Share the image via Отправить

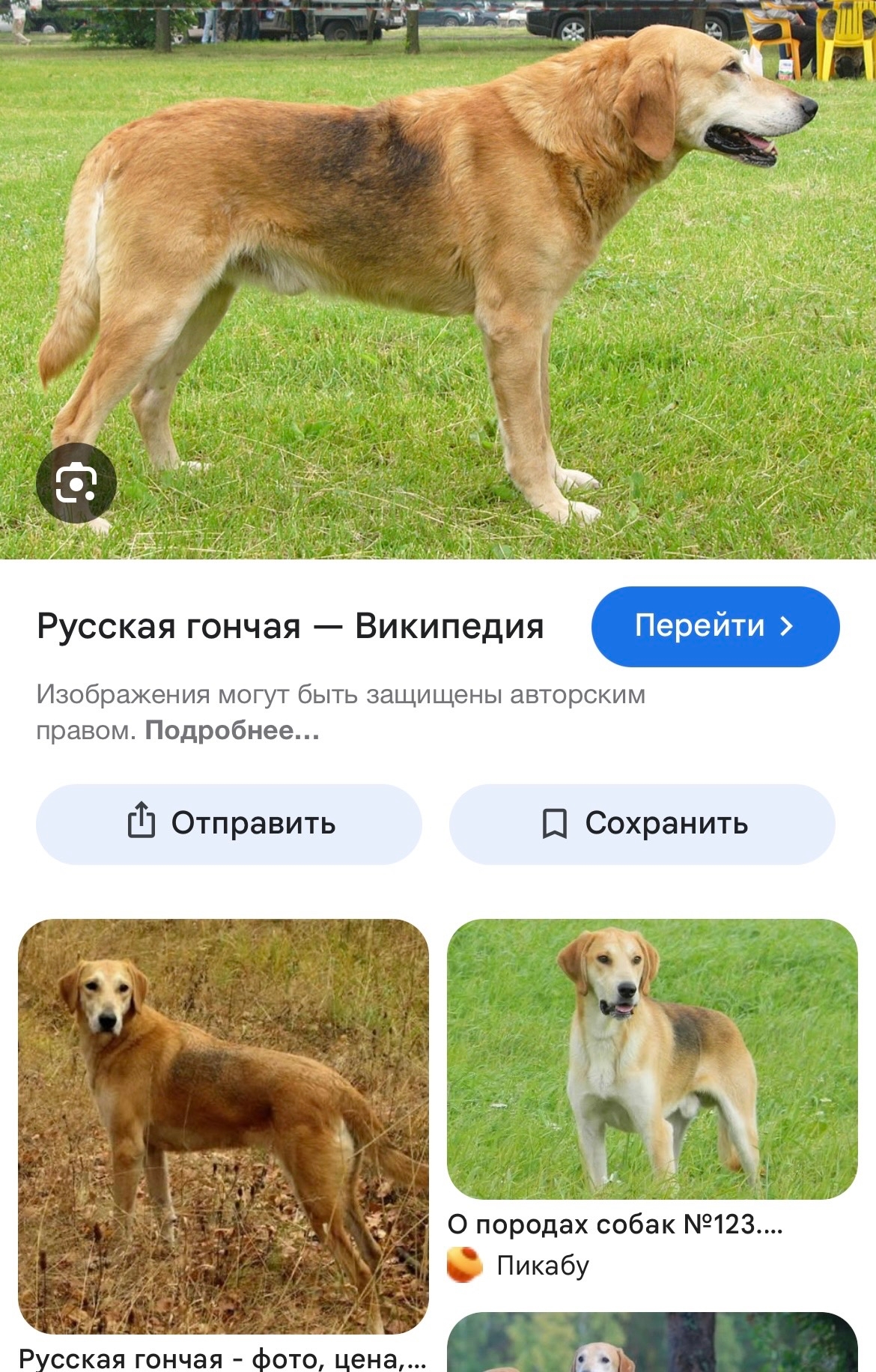(x=229, y=824)
